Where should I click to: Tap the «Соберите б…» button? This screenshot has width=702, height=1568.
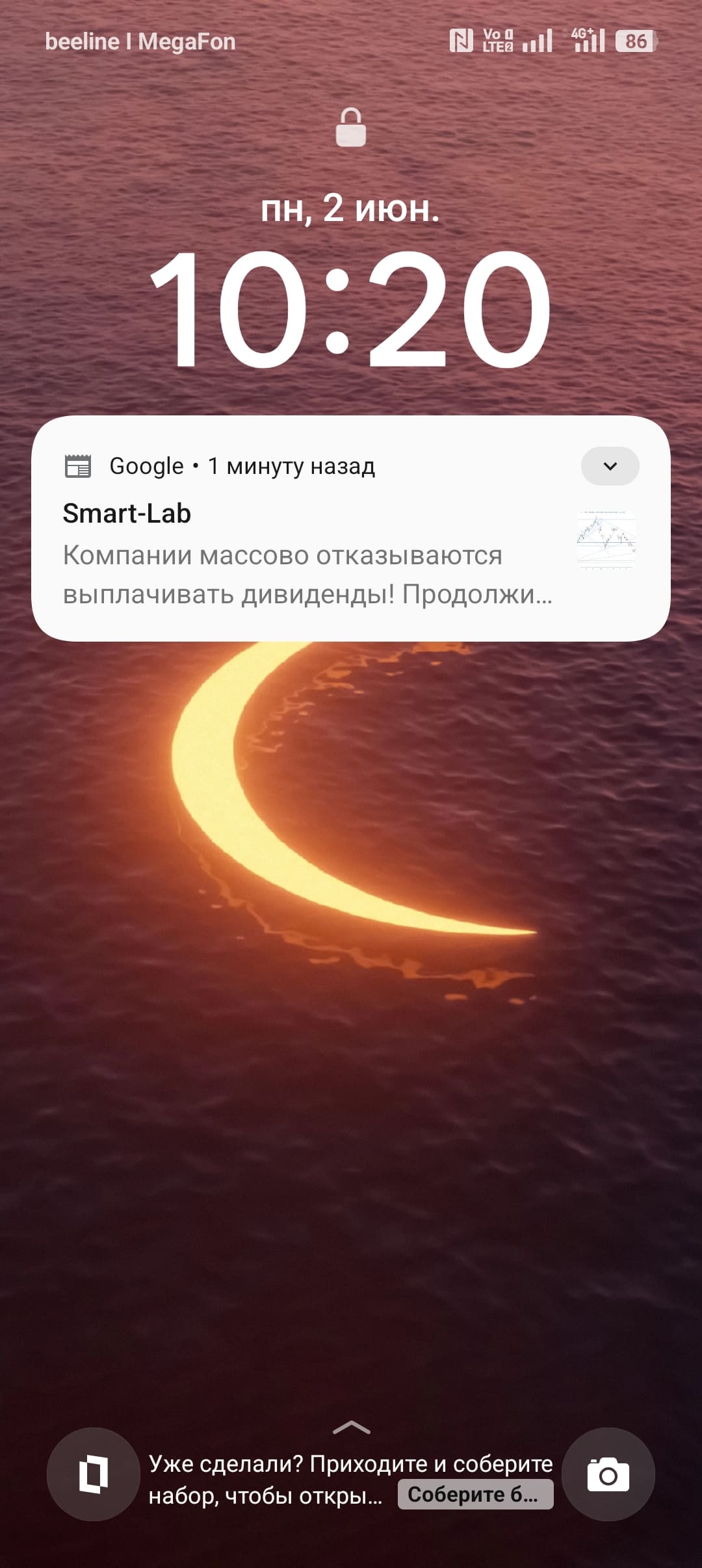(475, 1494)
